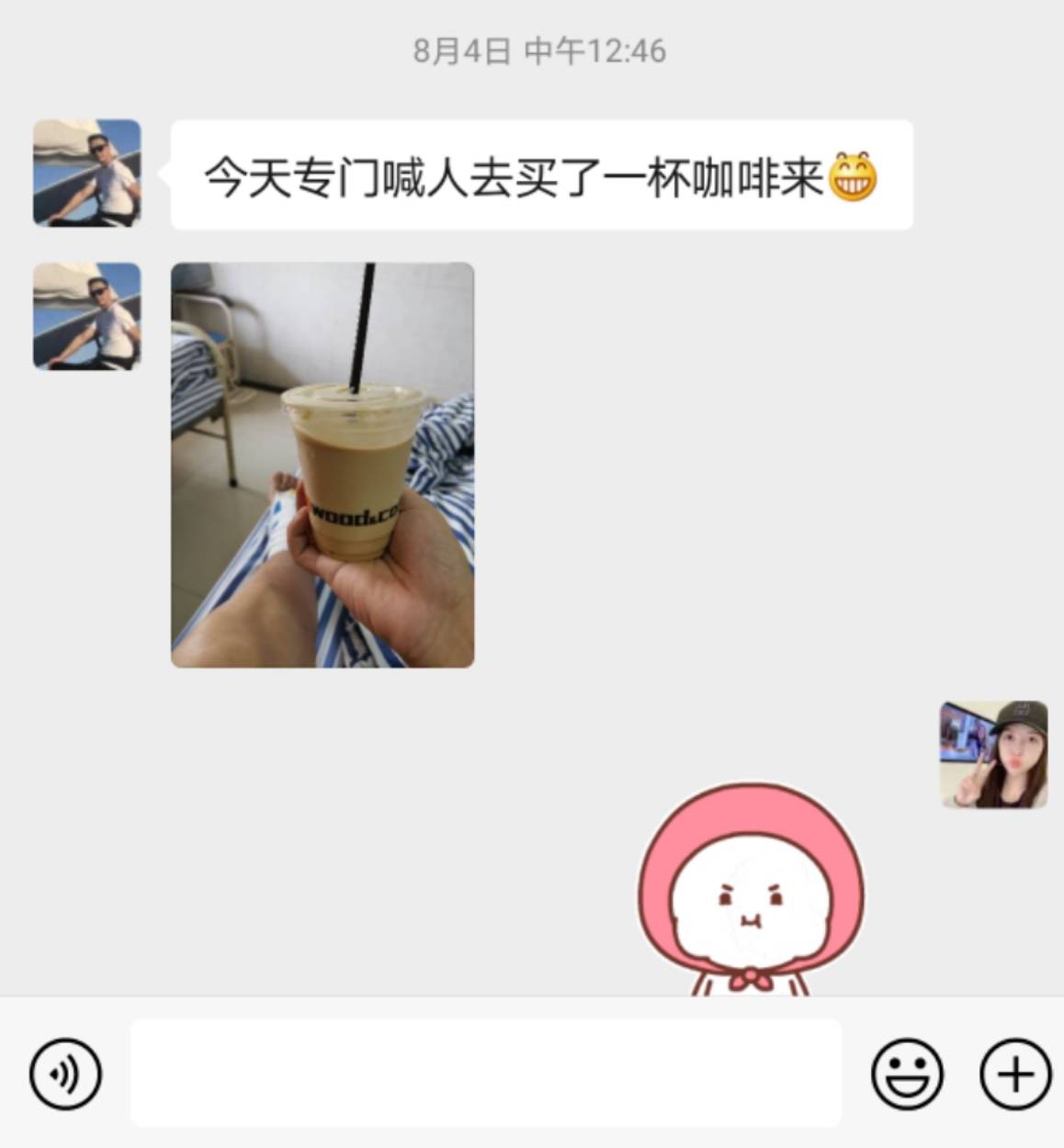Tap the pink hooded sticker message

[x=751, y=891]
